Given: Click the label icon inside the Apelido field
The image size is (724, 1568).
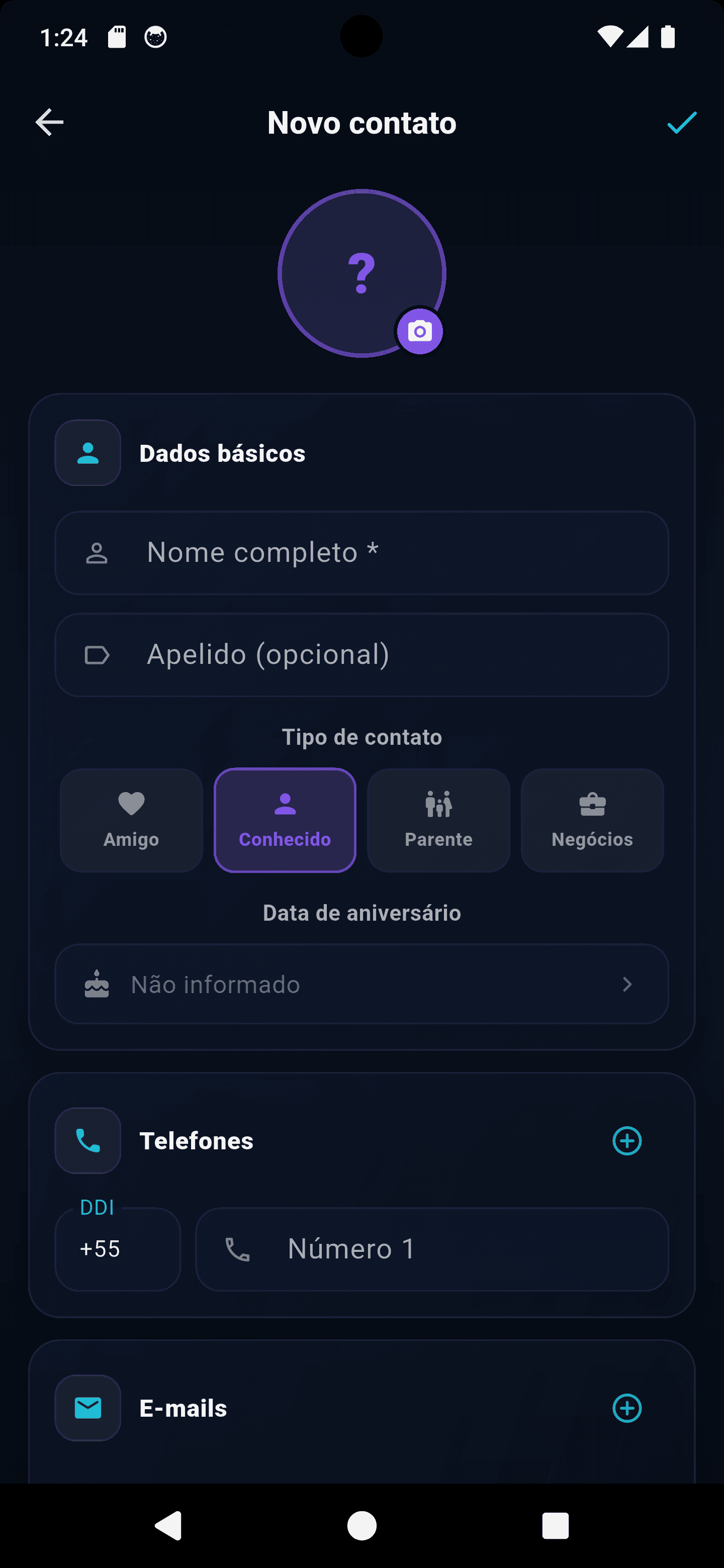Looking at the screenshot, I should (x=97, y=655).
